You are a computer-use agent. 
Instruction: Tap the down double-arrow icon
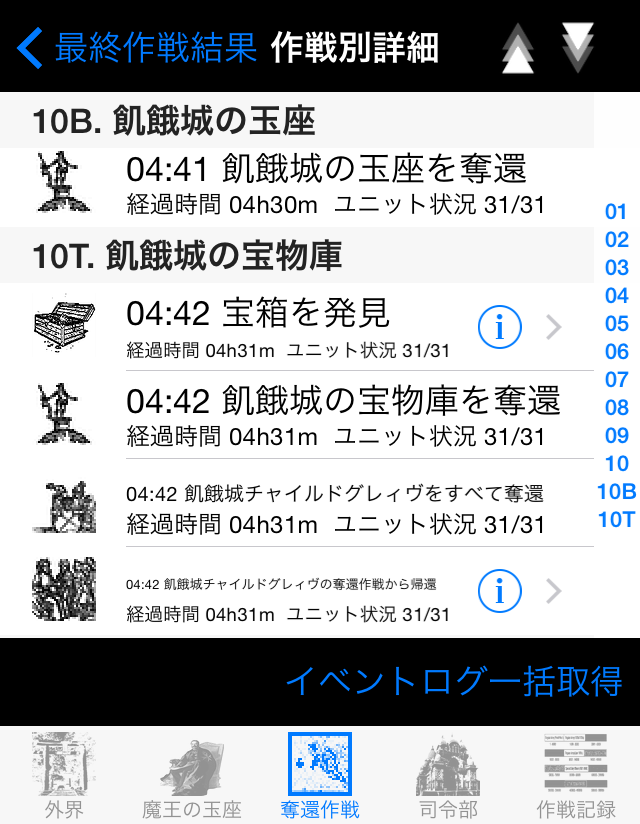tap(577, 47)
